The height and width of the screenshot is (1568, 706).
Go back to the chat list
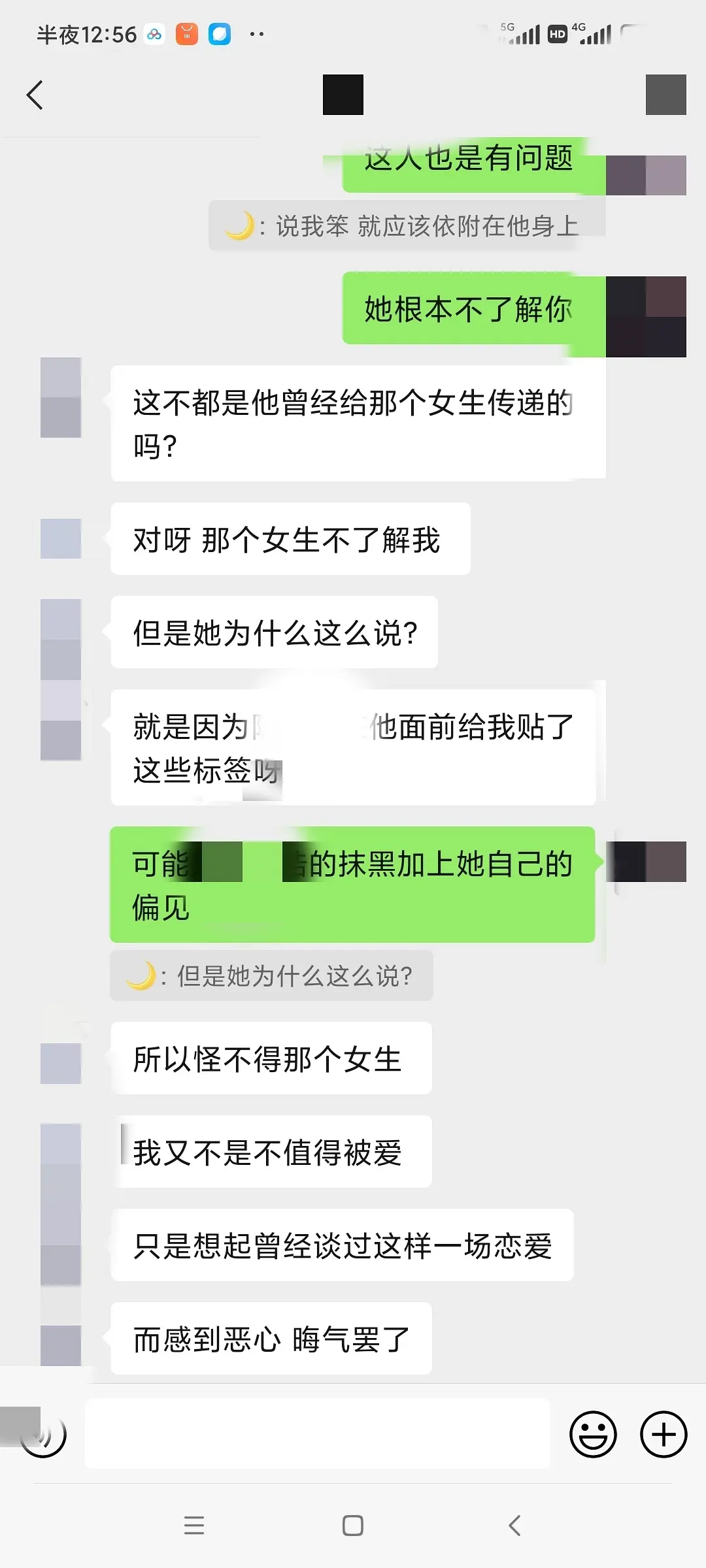pos(35,95)
